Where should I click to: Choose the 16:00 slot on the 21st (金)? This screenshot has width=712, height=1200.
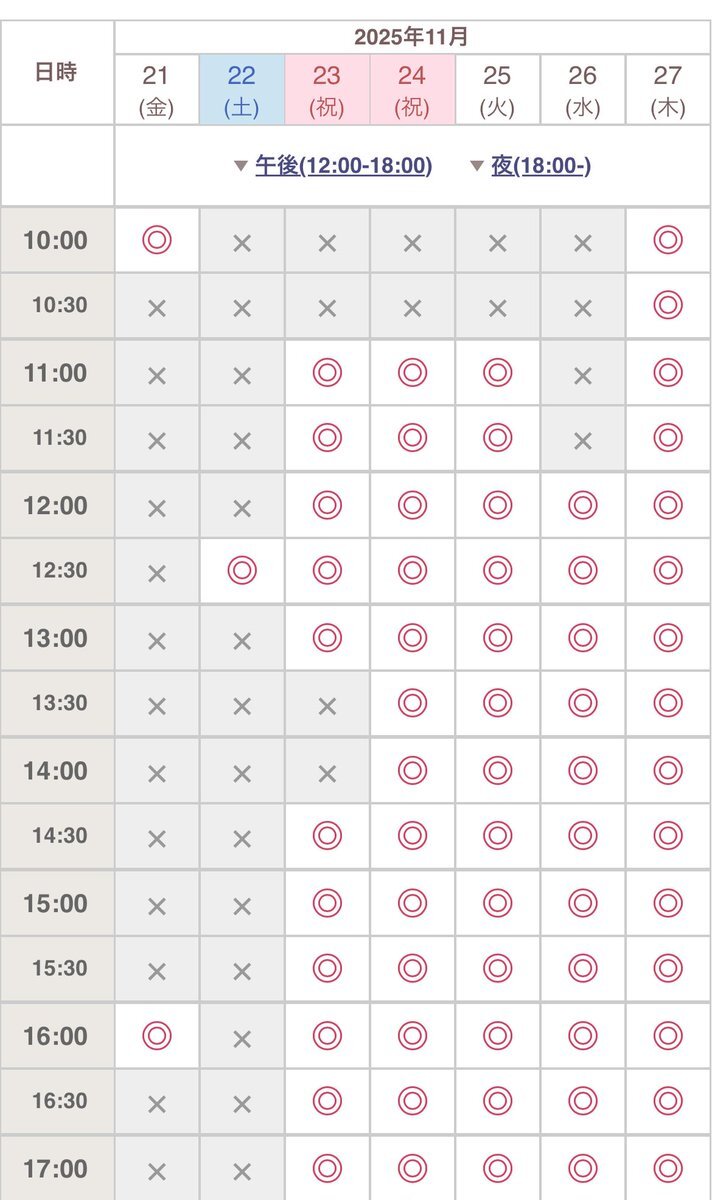157,1035
